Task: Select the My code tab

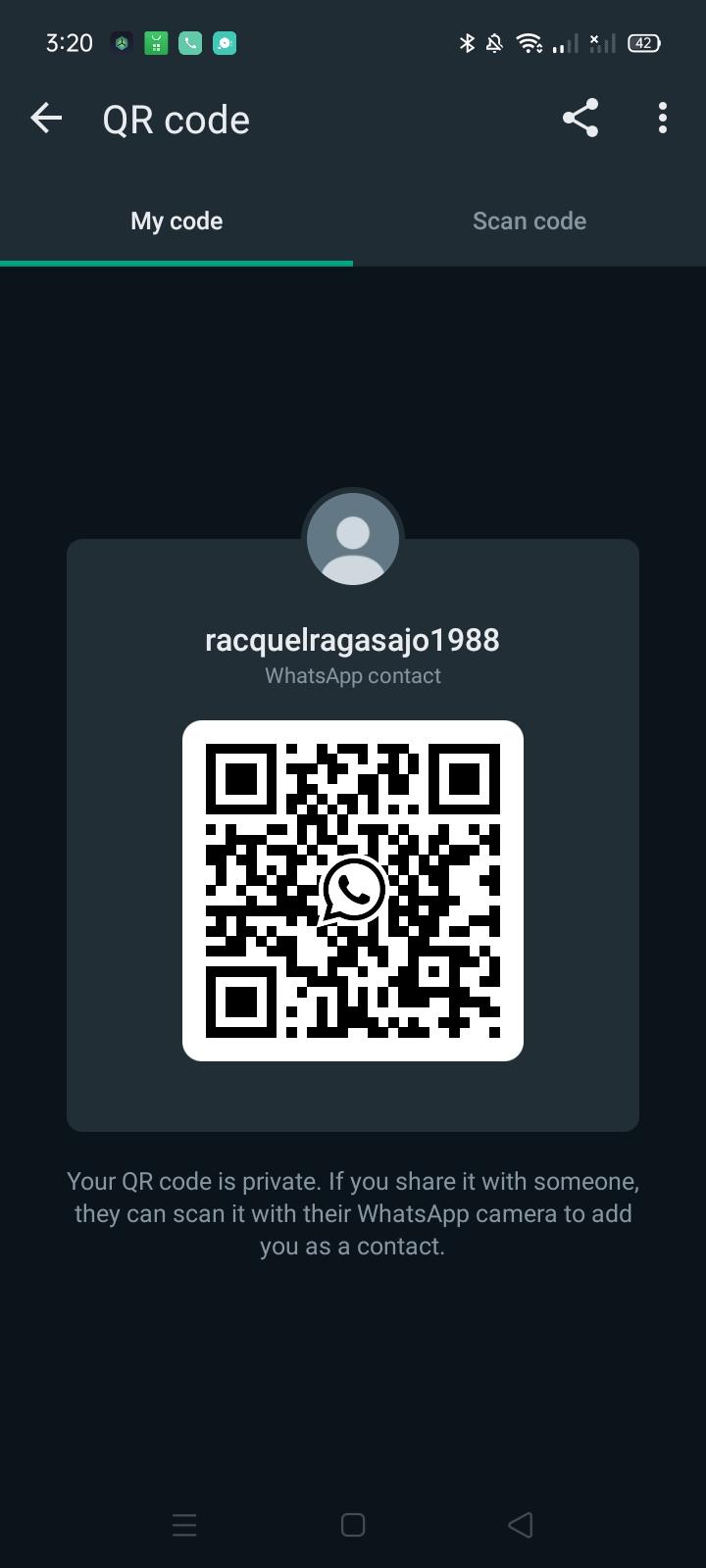Action: (176, 221)
